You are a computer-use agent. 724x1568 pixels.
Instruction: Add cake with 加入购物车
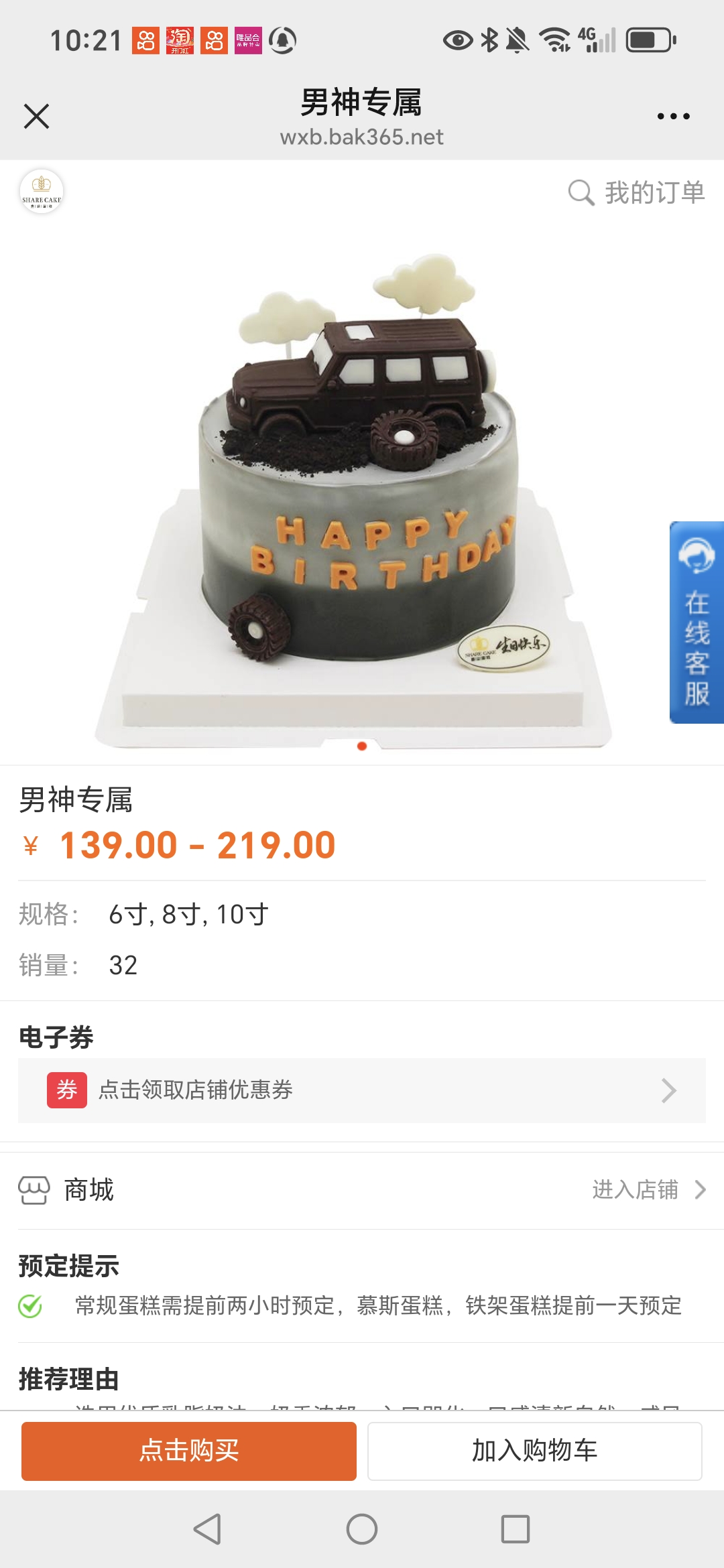(x=534, y=1451)
